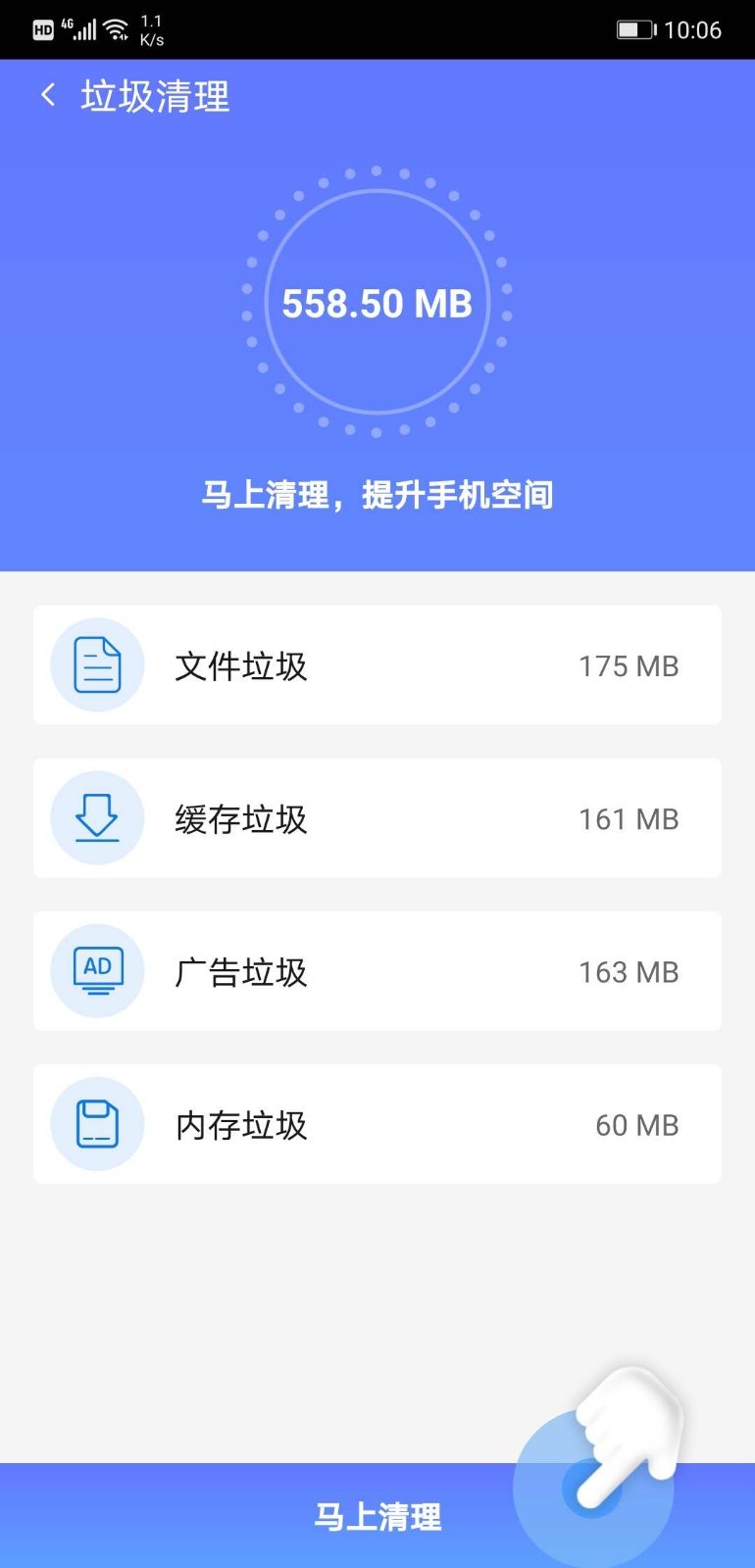Screen dimensions: 755x1568
Task: Select the 广告垃圾 entry
Action: coord(377,971)
